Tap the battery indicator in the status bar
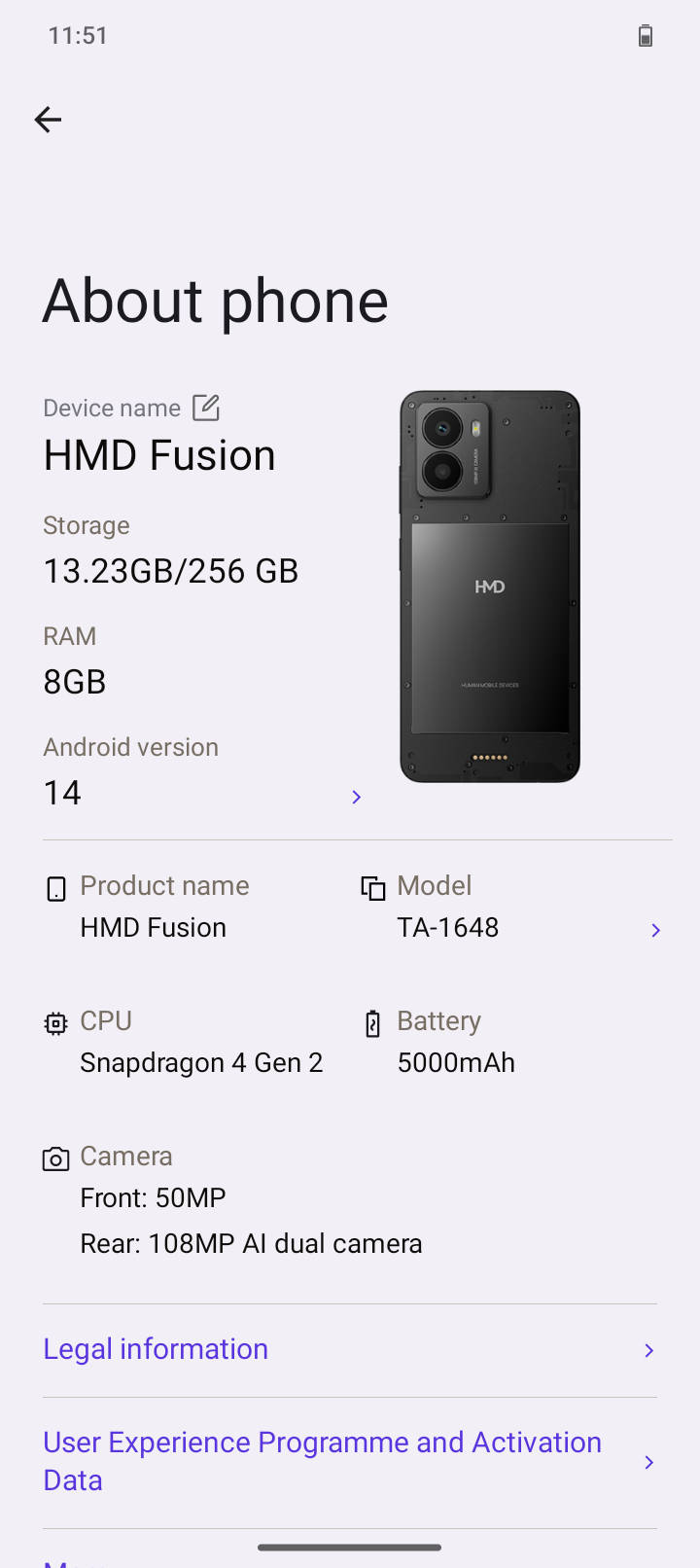This screenshot has height=1568, width=700. click(x=646, y=35)
